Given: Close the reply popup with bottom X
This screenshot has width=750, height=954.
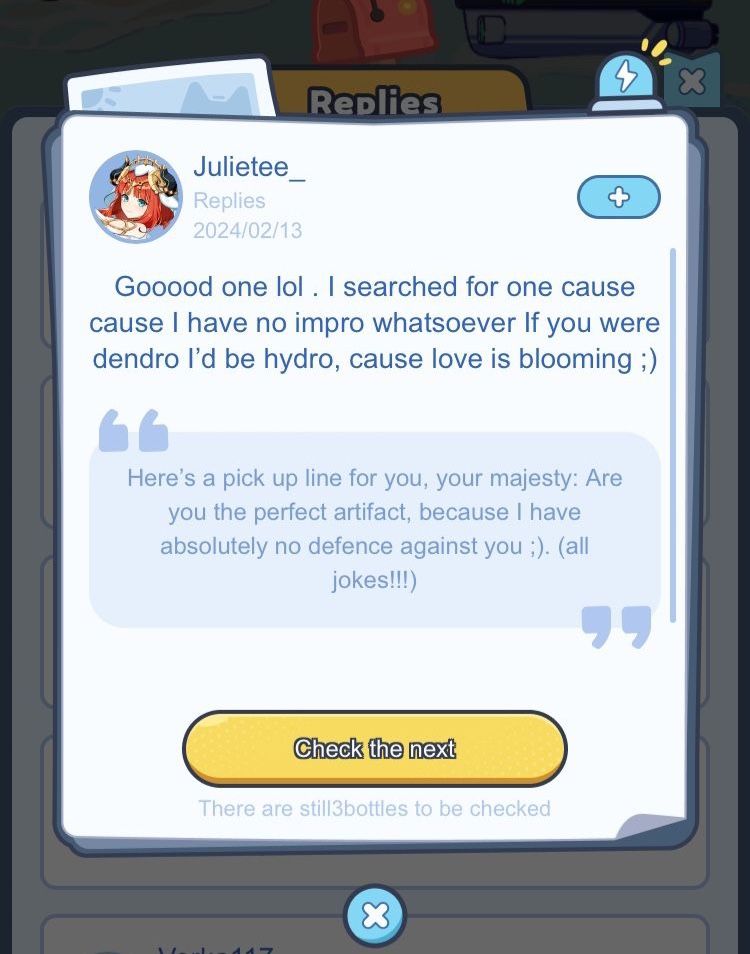Looking at the screenshot, I should [375, 915].
